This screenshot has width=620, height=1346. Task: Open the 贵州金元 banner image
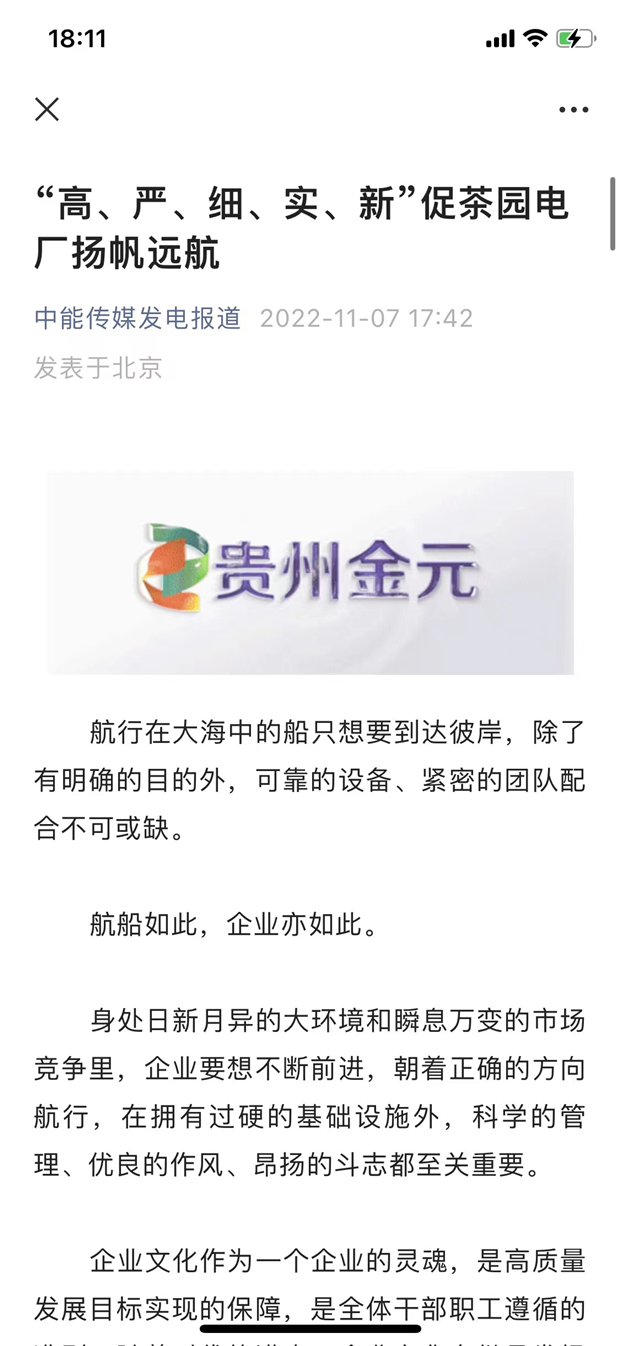pyautogui.click(x=310, y=573)
